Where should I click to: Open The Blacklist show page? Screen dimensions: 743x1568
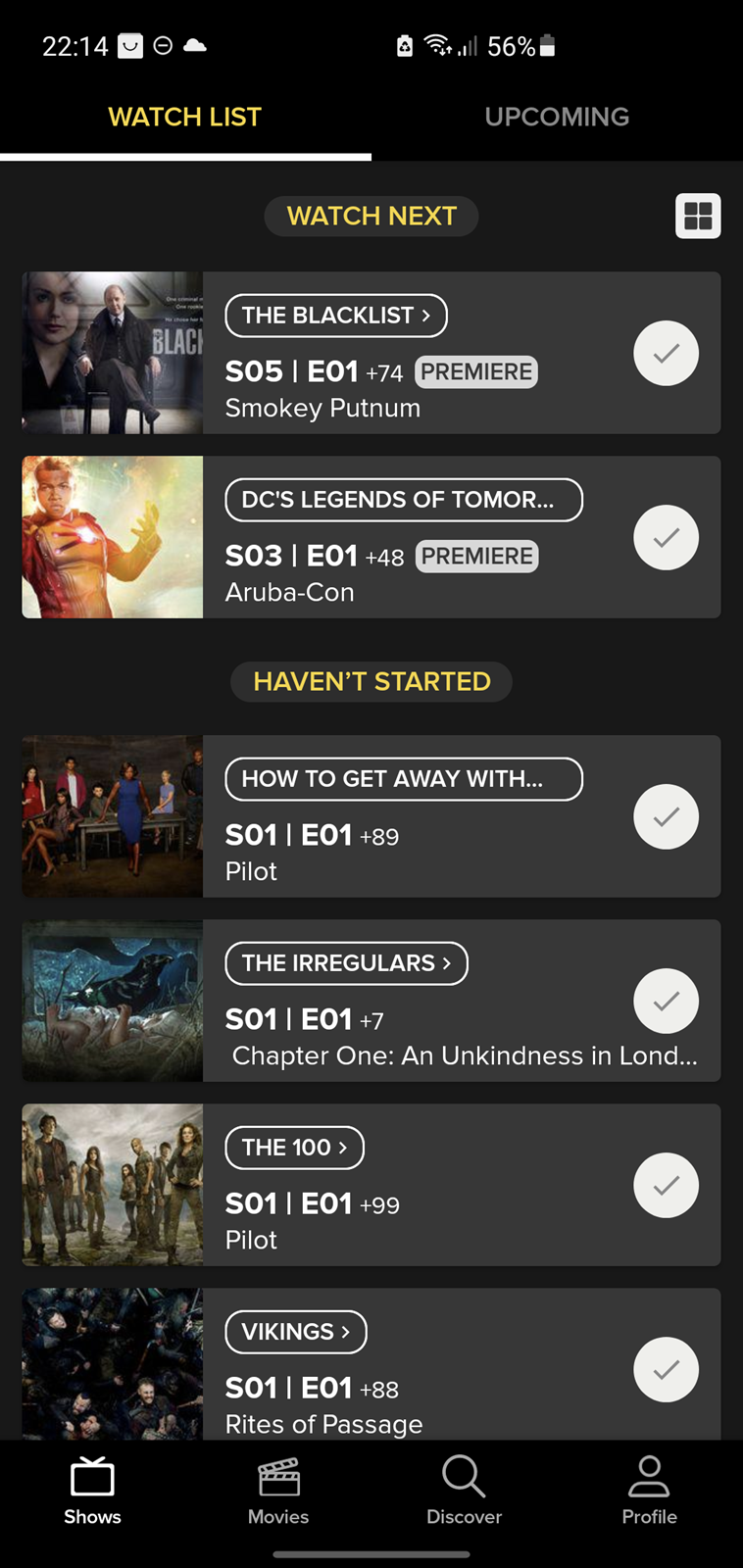point(336,316)
